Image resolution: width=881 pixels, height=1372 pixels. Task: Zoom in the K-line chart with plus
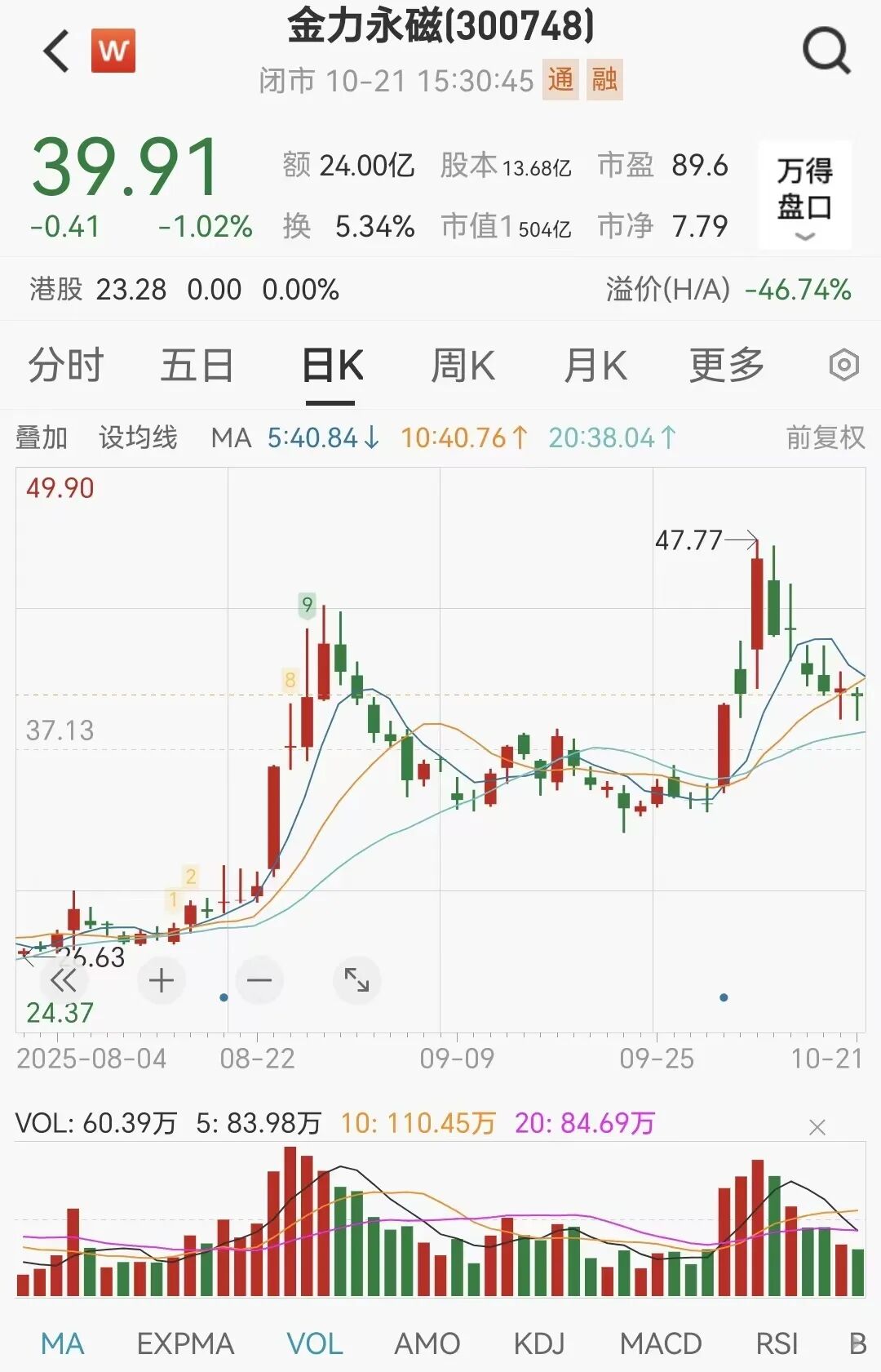tap(162, 979)
